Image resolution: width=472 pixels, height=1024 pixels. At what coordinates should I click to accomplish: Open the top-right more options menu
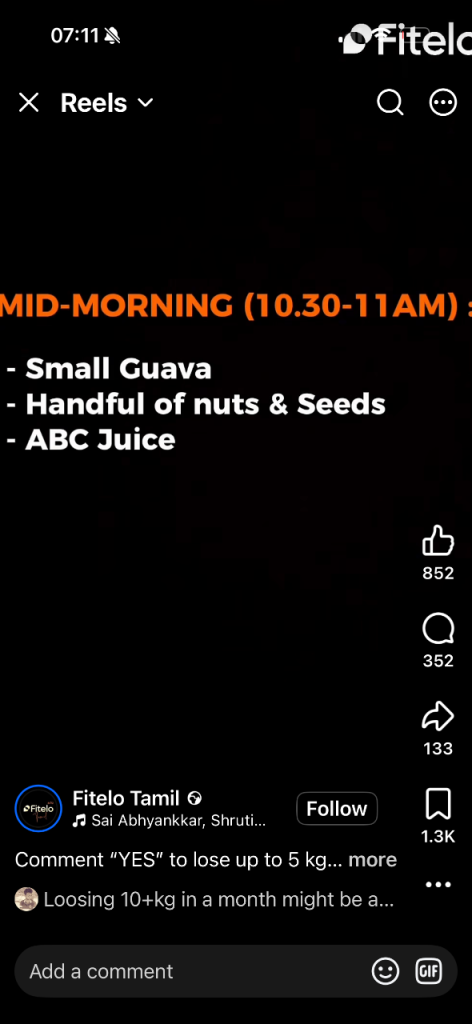(x=443, y=103)
